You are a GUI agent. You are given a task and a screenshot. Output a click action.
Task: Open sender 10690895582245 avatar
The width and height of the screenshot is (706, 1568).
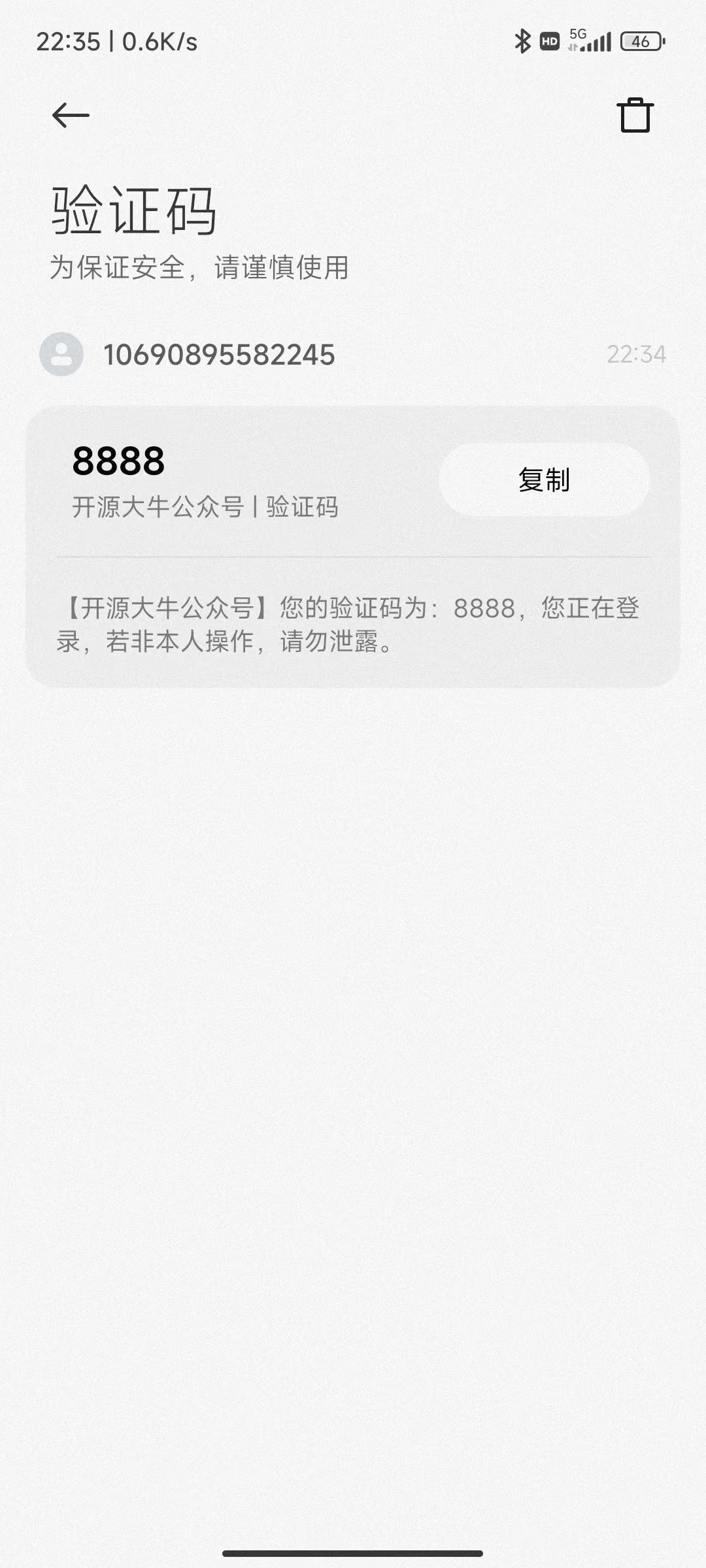61,354
